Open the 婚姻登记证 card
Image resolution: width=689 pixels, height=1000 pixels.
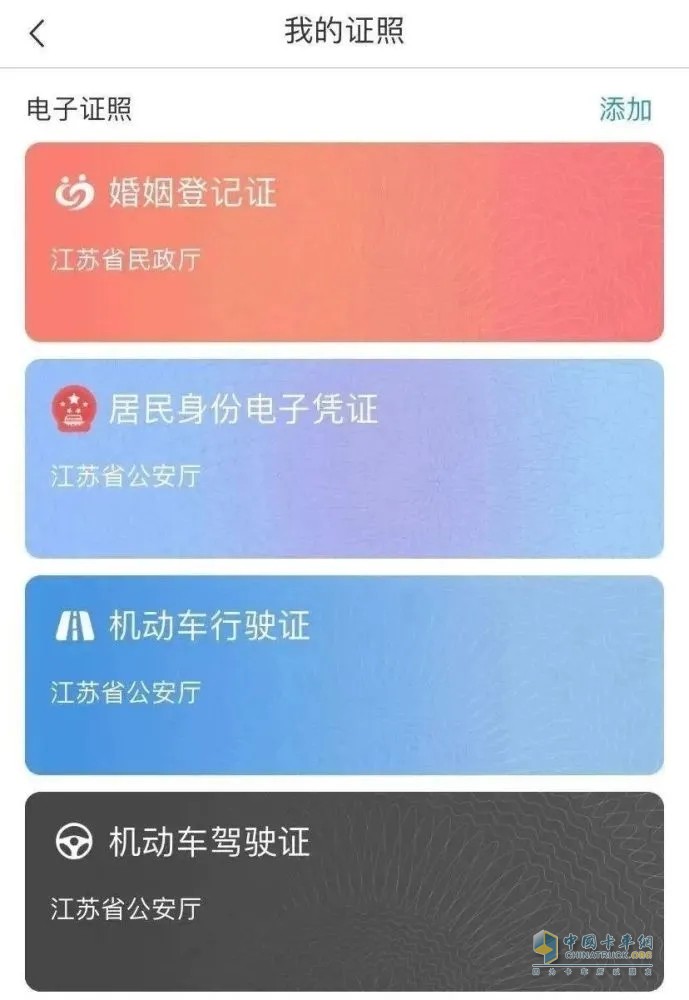344,242
